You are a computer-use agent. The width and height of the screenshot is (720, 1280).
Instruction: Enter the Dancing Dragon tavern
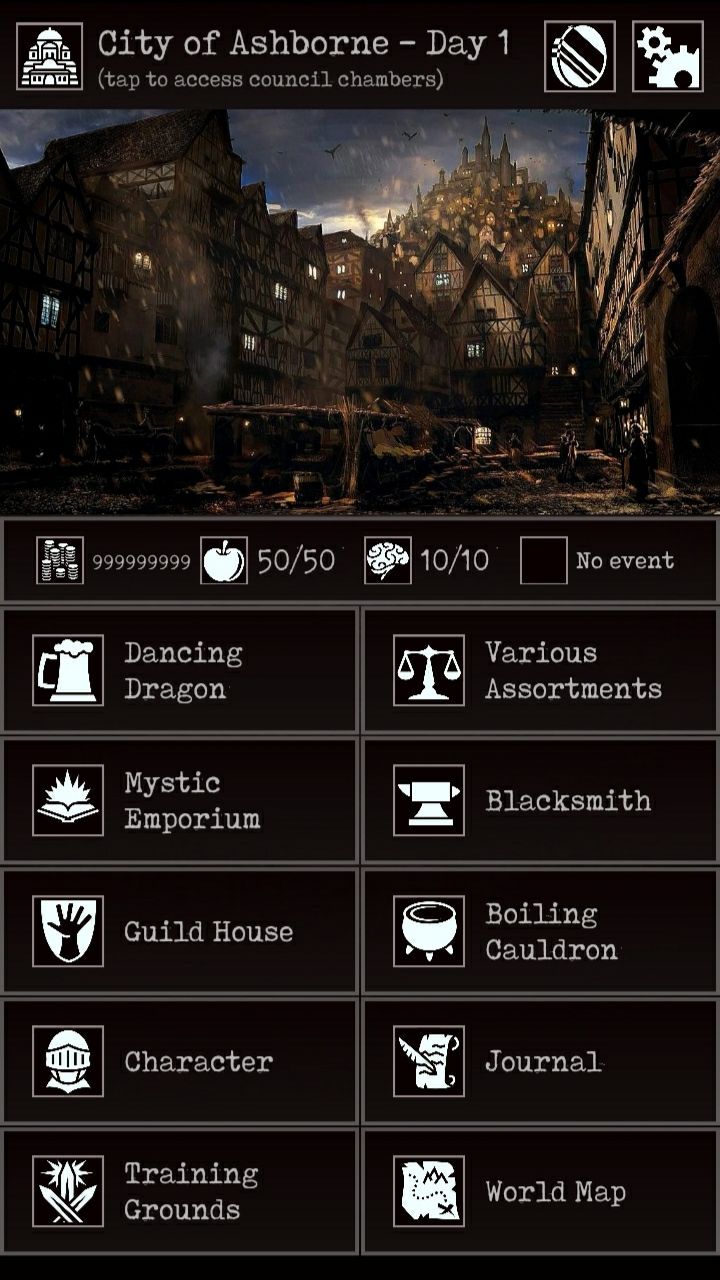180,671
